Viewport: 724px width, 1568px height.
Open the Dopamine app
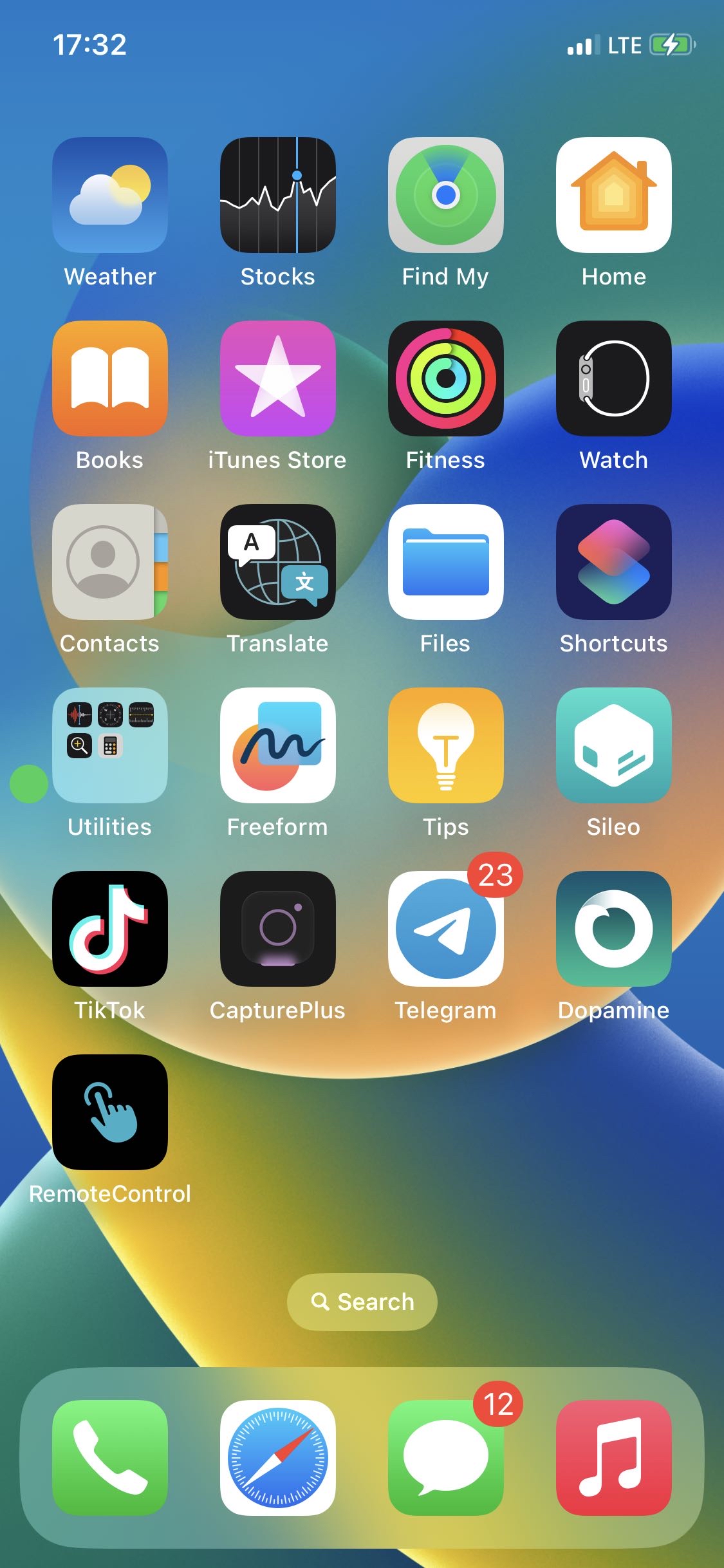click(x=613, y=928)
